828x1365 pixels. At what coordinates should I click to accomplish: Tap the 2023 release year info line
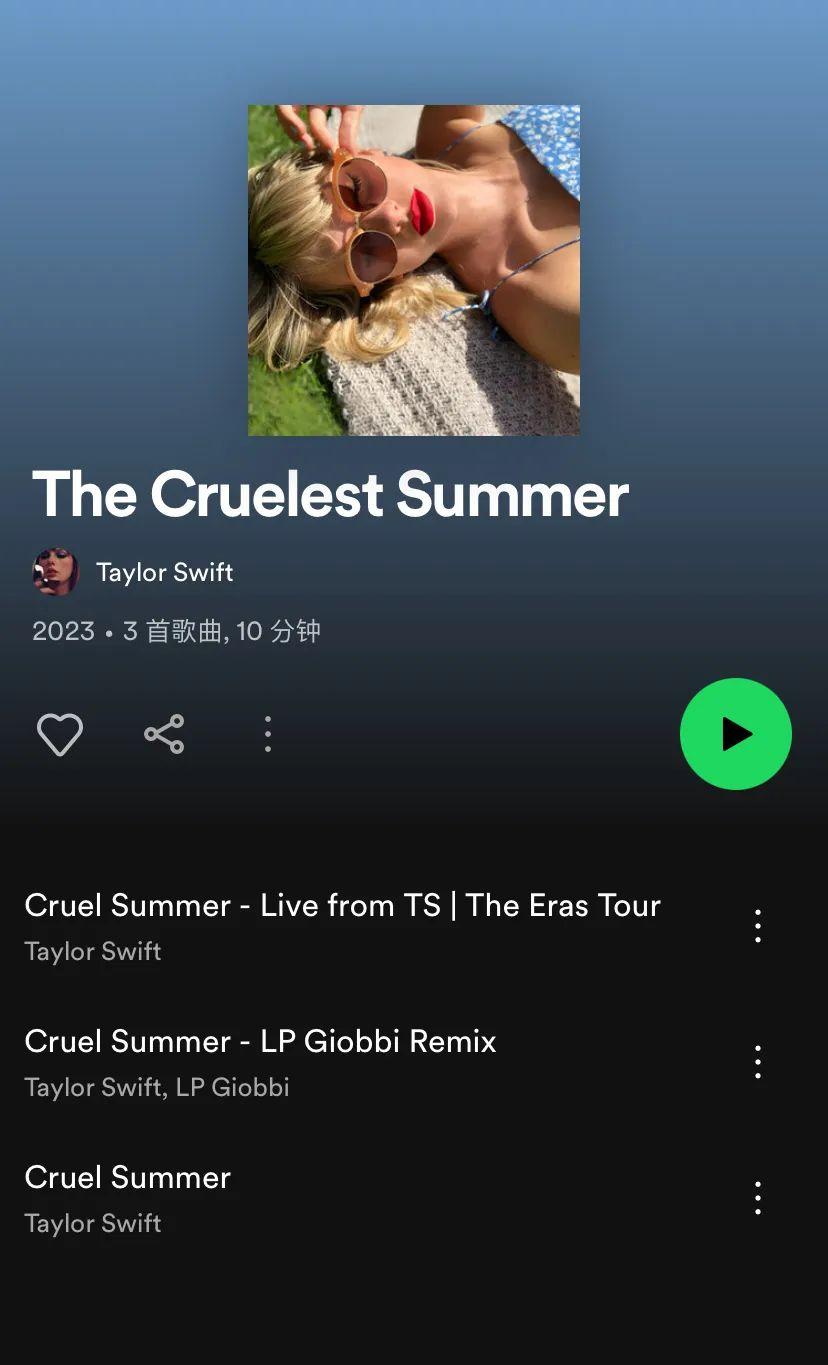point(178,630)
